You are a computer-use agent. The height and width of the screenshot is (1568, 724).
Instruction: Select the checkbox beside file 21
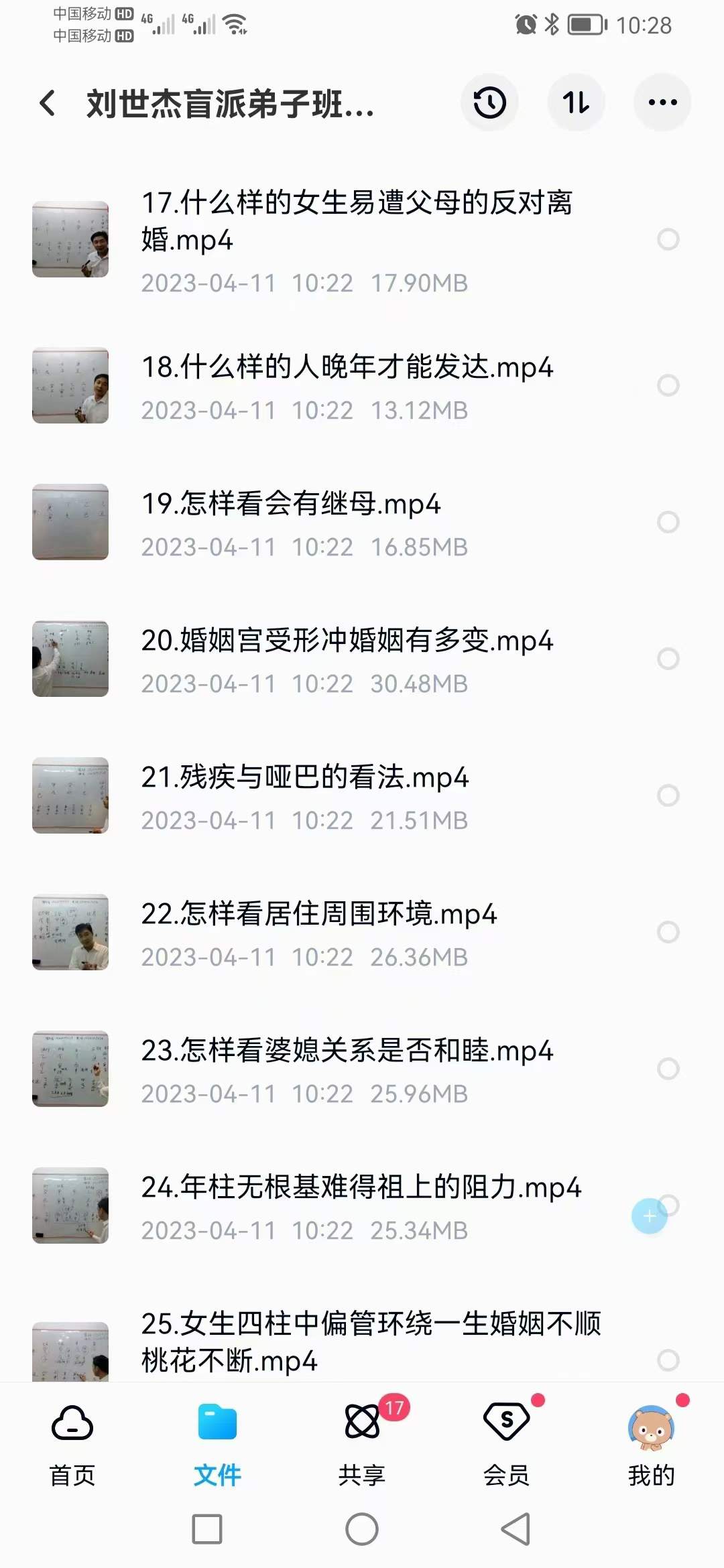[x=666, y=795]
